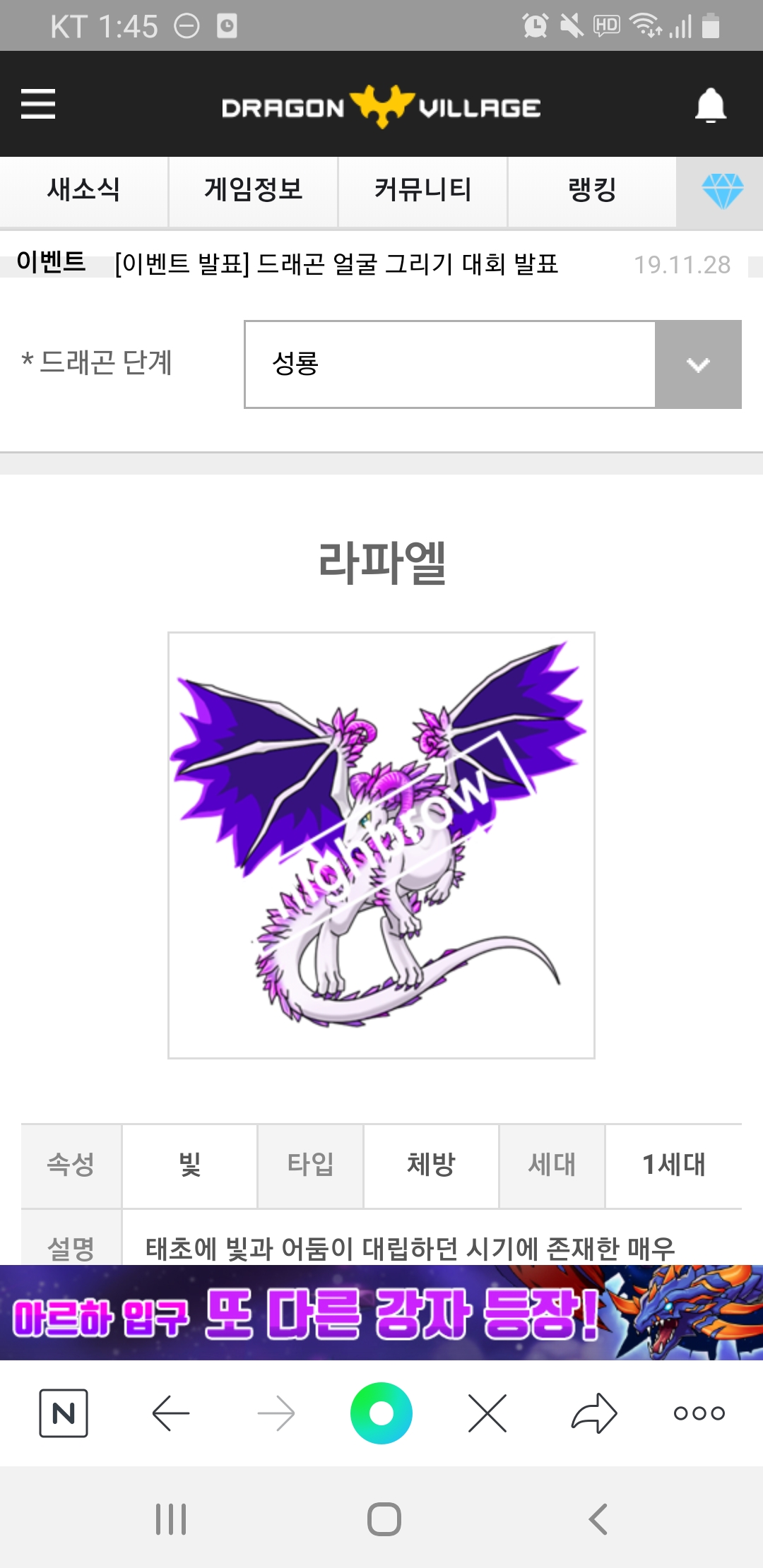This screenshot has height=1568, width=763.
Task: Open the 드래곤 얼굴 그리기 대회 발표 notice
Action: 336,264
